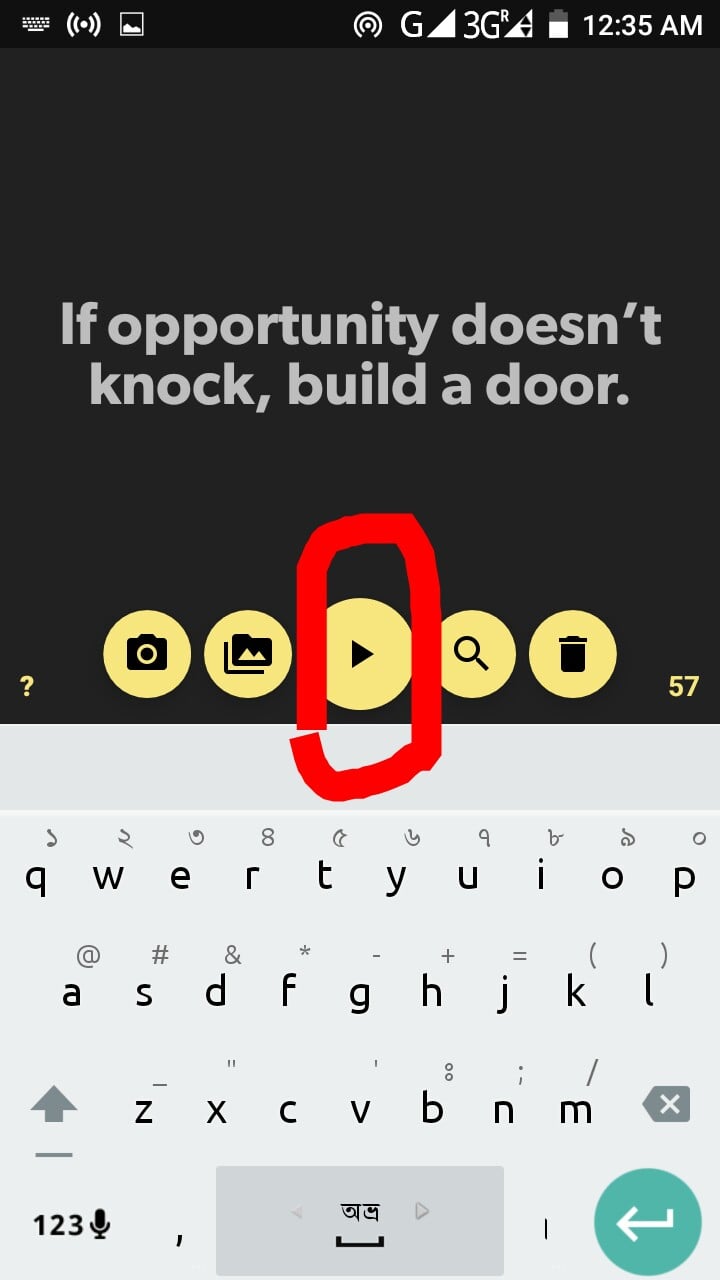Toggle the shift key
The image size is (720, 1280).
(x=54, y=1106)
